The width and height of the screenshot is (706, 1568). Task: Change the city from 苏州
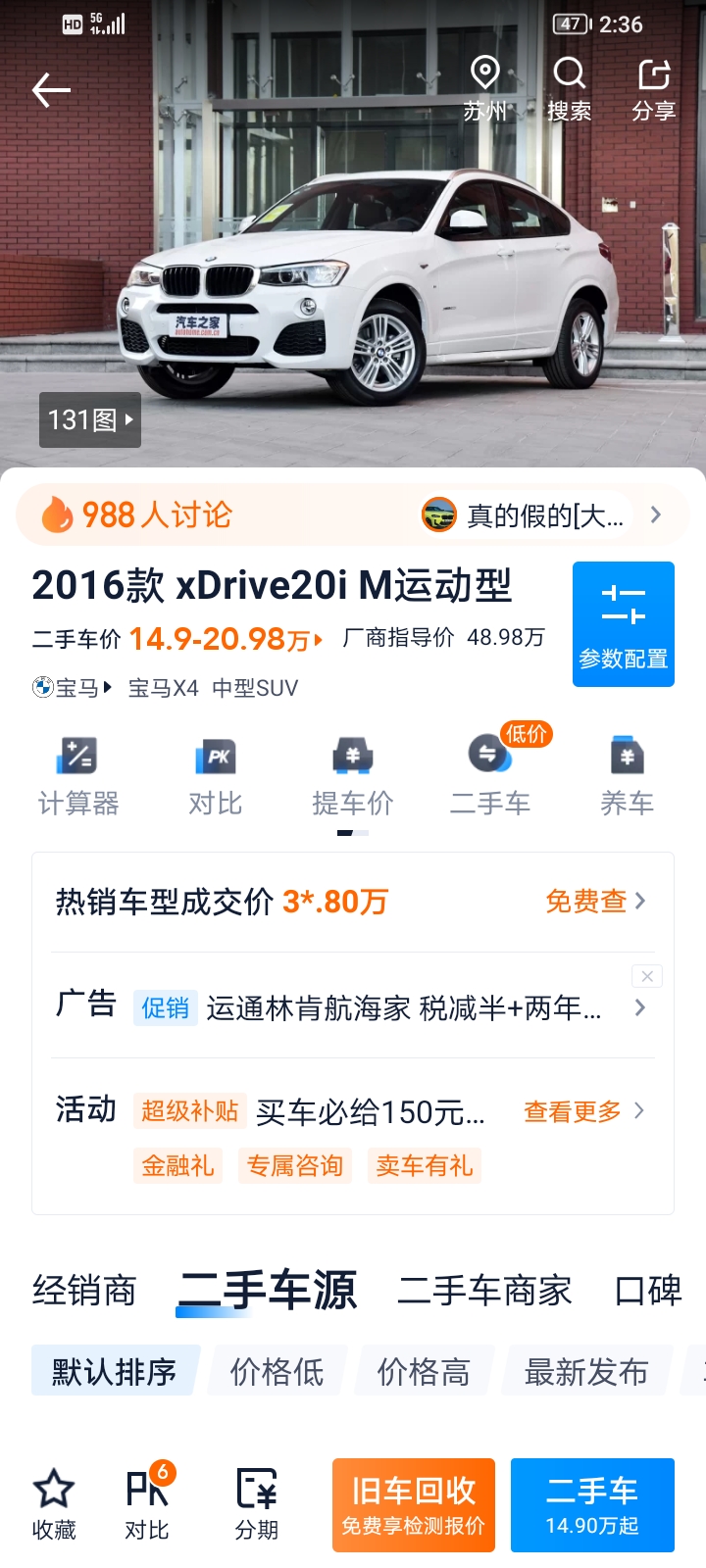coord(485,90)
